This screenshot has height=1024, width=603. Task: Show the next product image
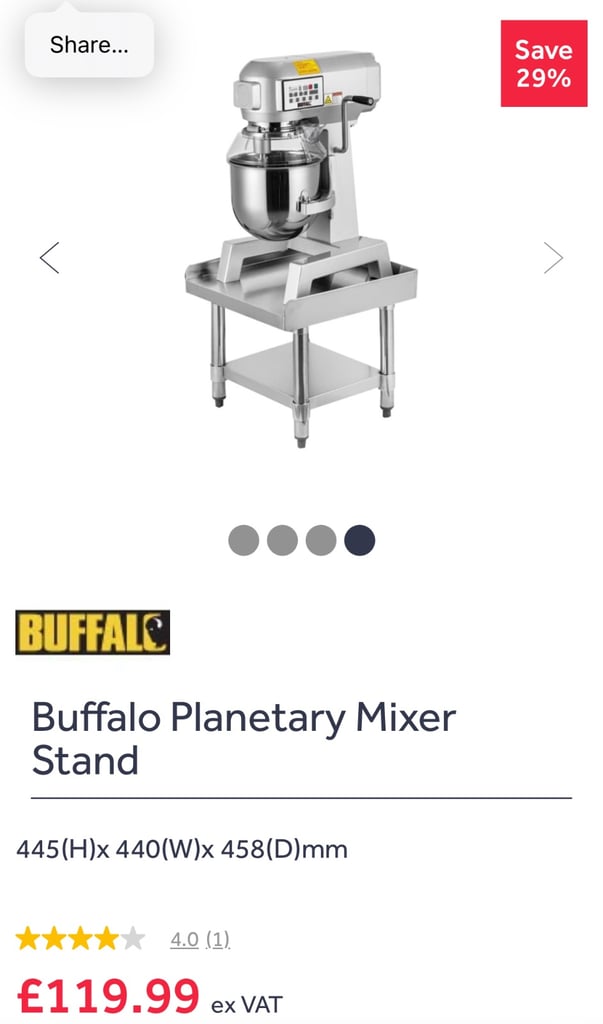[553, 257]
